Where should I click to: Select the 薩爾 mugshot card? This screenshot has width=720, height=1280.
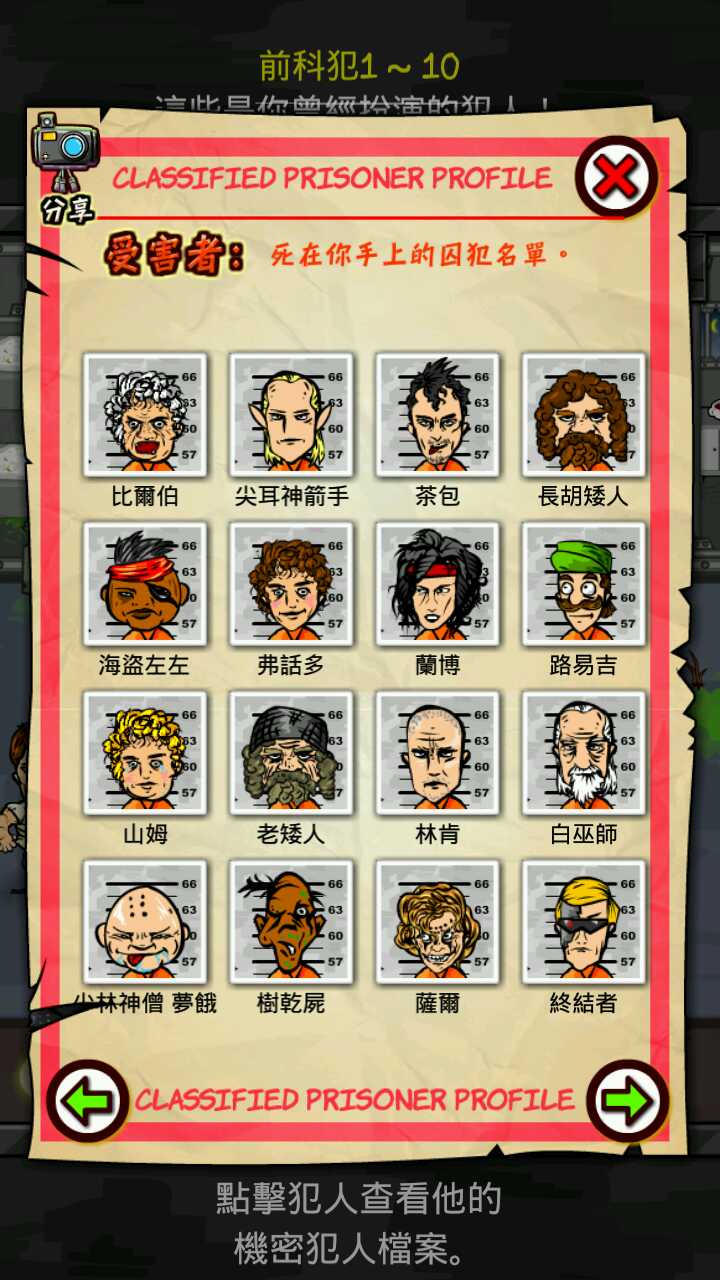(x=437, y=922)
